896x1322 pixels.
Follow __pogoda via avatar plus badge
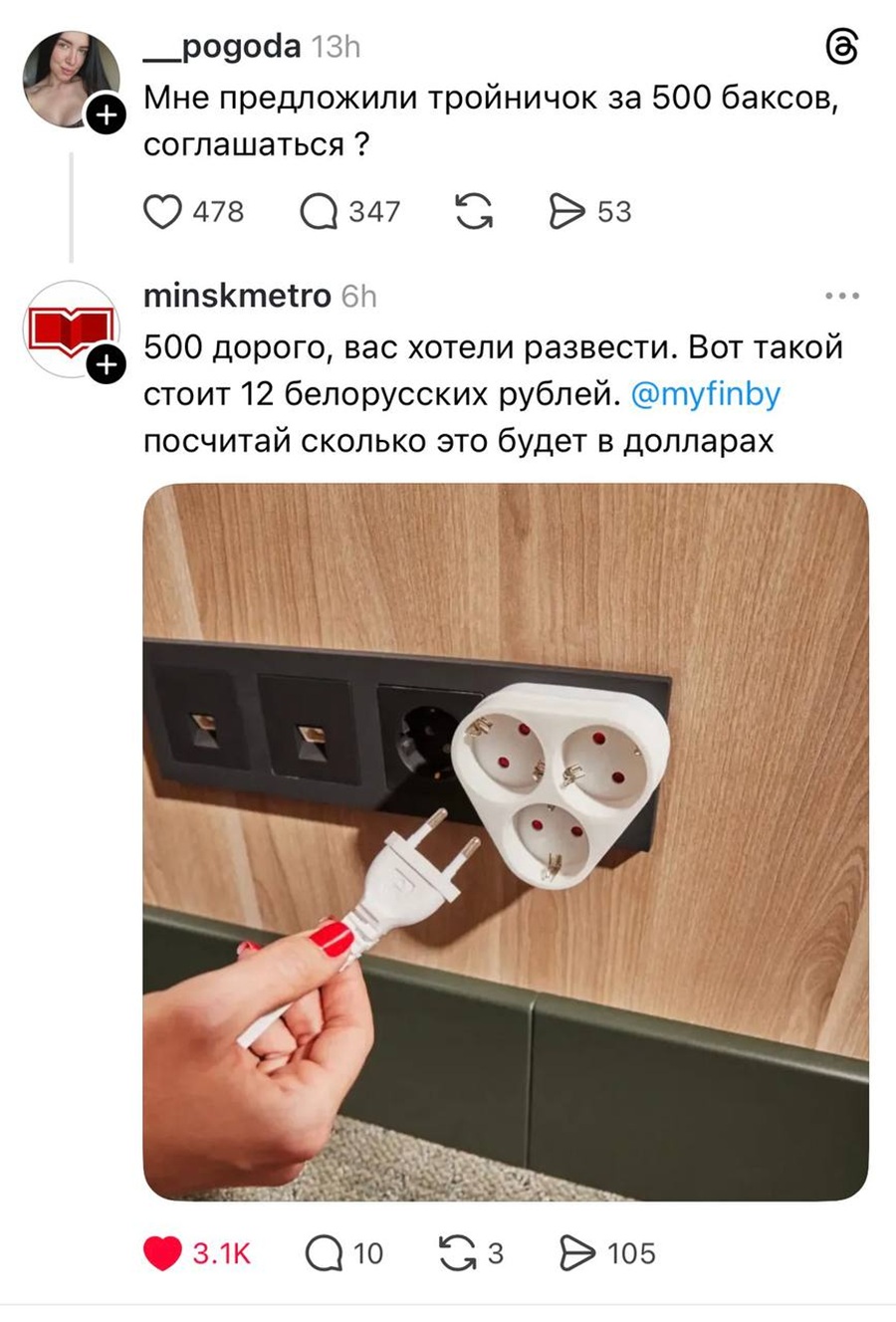click(x=106, y=115)
